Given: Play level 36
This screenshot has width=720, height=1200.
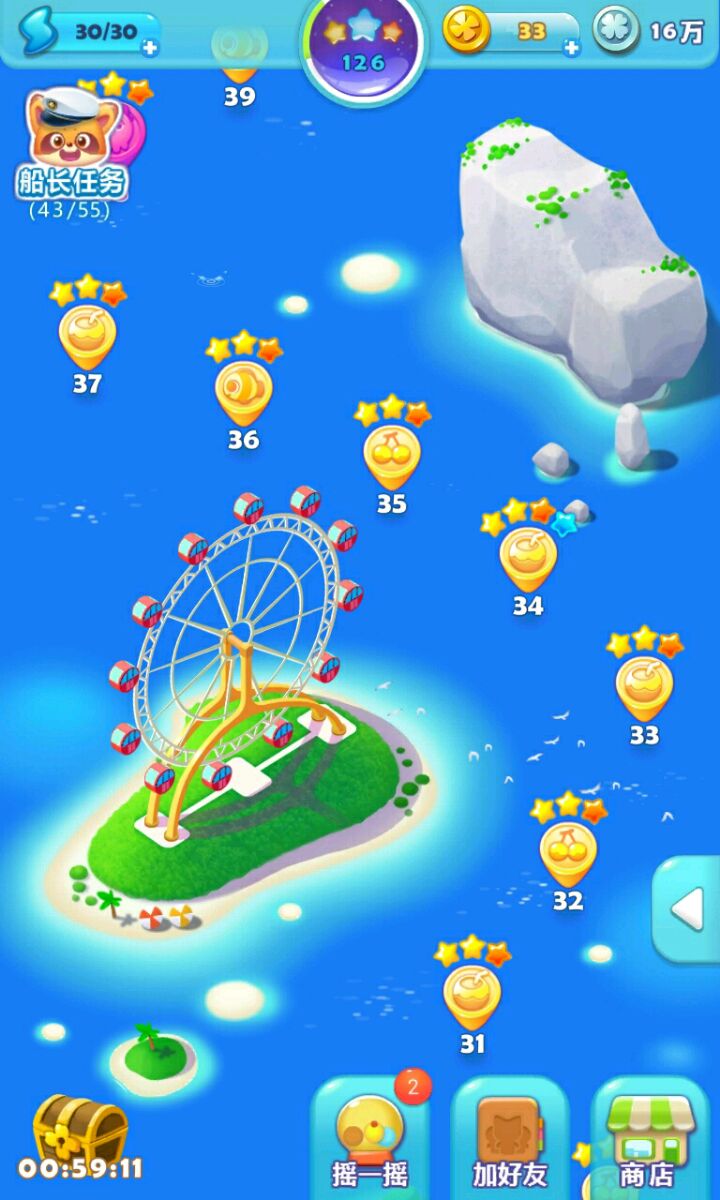Looking at the screenshot, I should tap(243, 392).
